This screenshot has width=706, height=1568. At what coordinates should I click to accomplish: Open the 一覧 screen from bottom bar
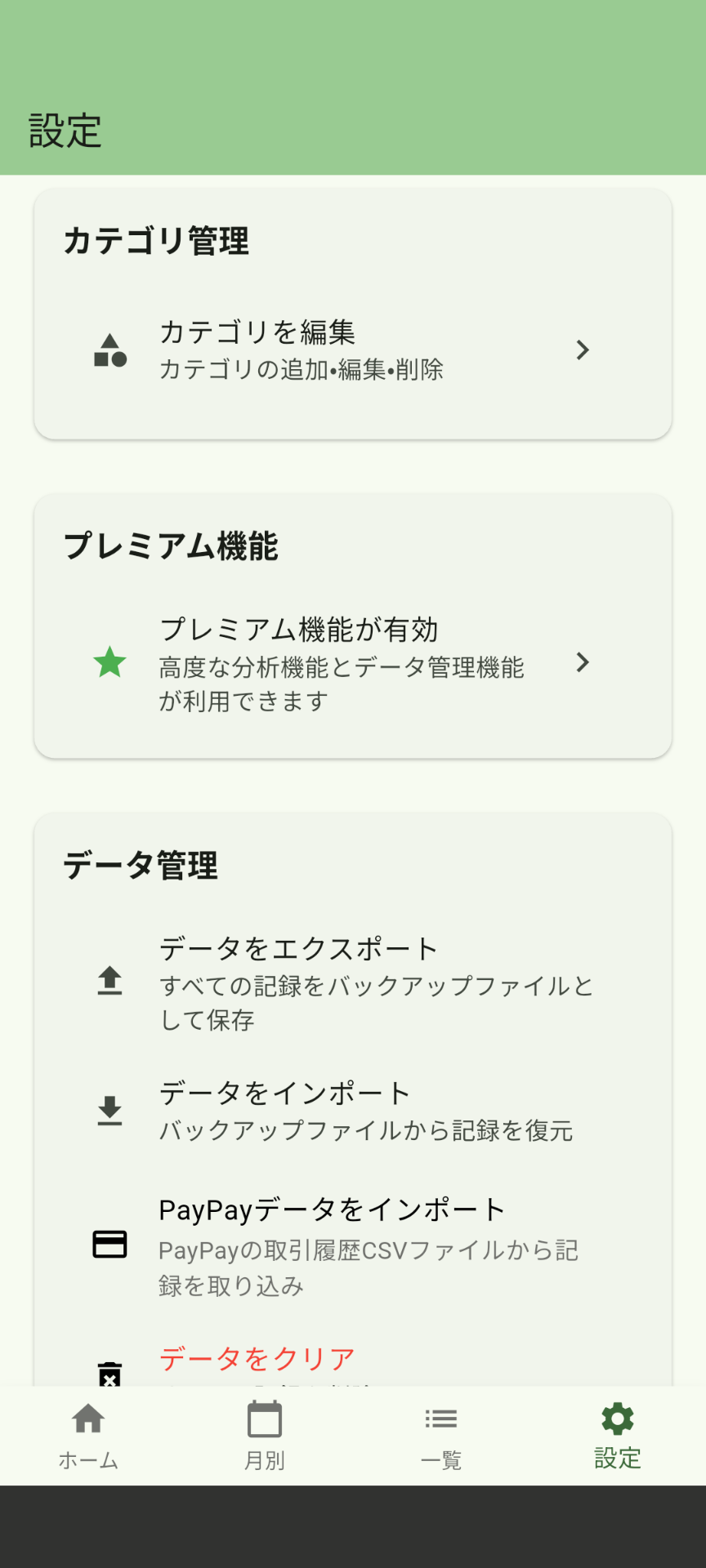coord(441,1434)
